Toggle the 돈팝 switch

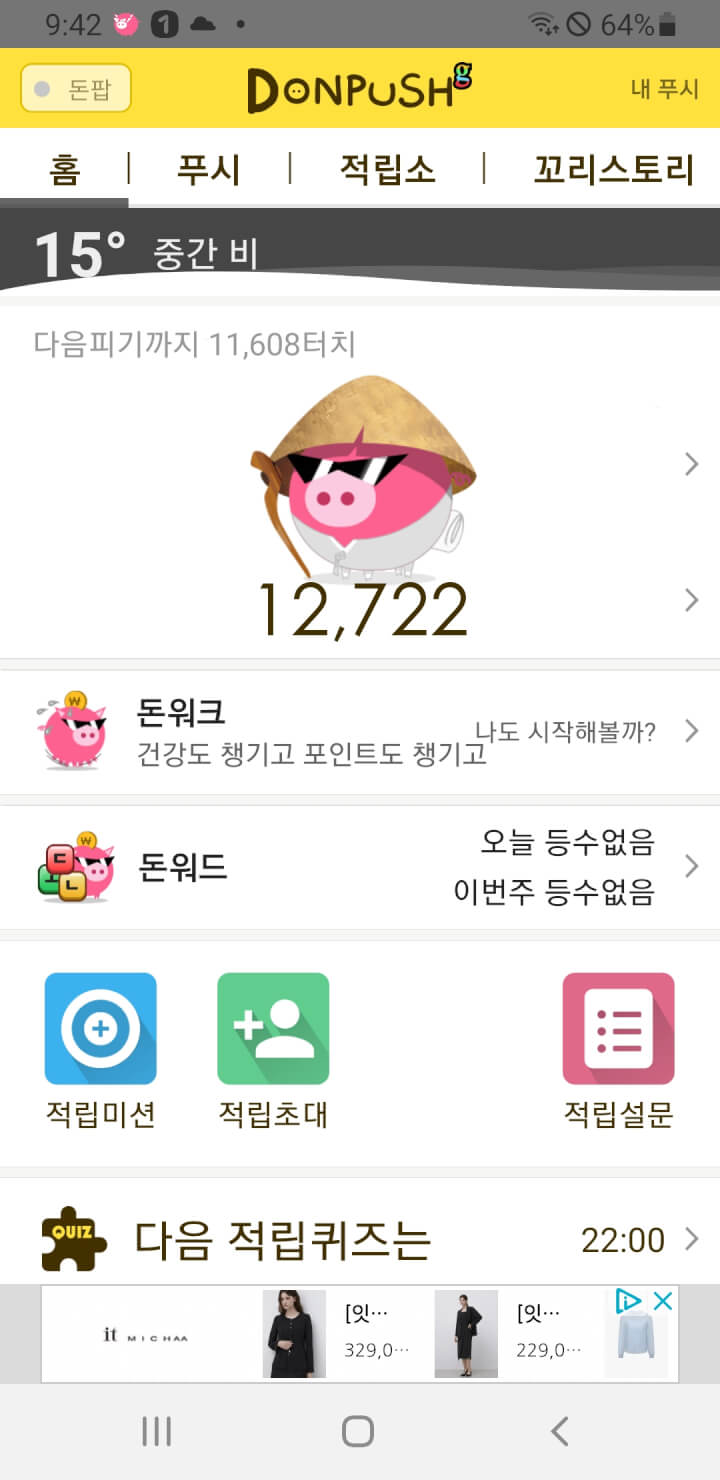point(75,89)
